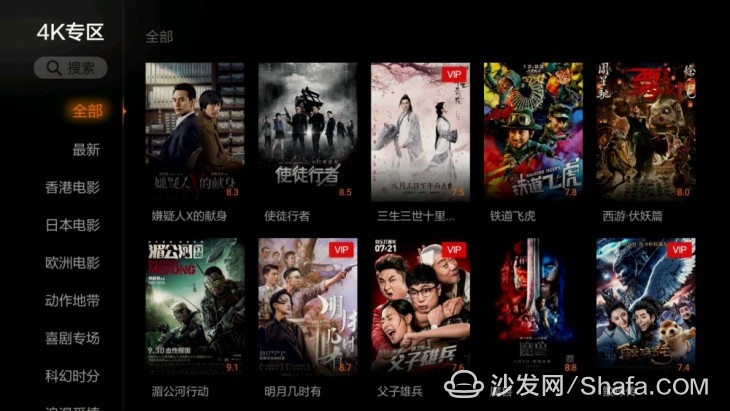Viewport: 730px width, 411px height.
Task: Switch to 欧洲电影 category
Action: (72, 263)
